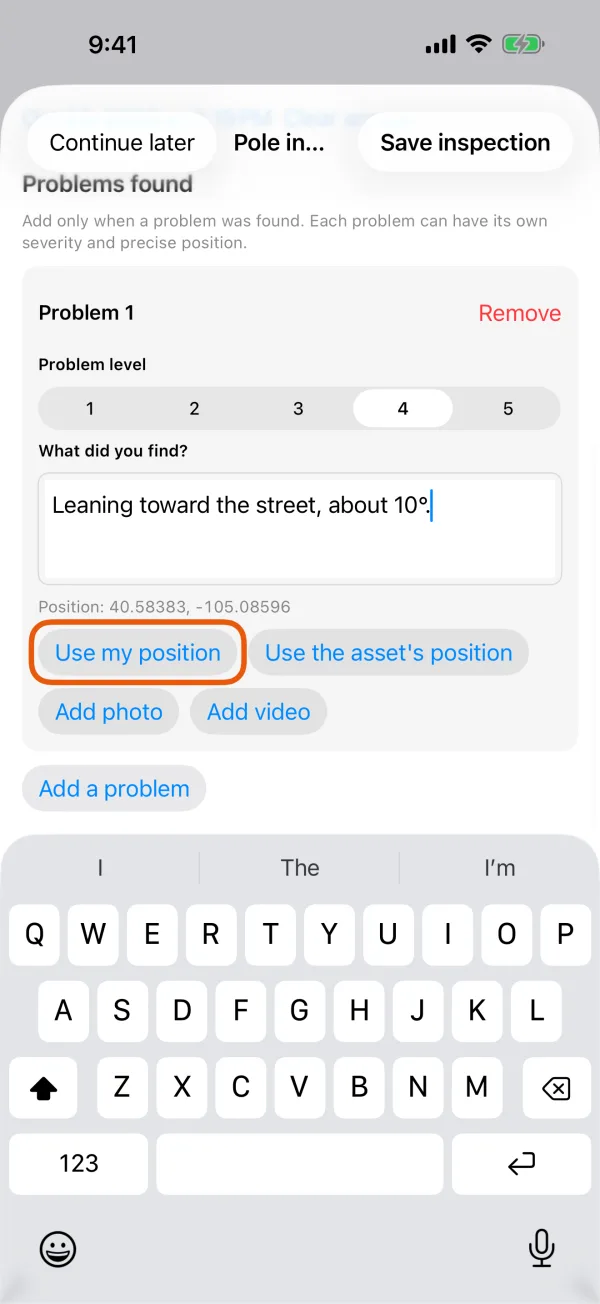Viewport: 600px width, 1304px height.
Task: Remove Problem 1
Action: click(x=519, y=313)
